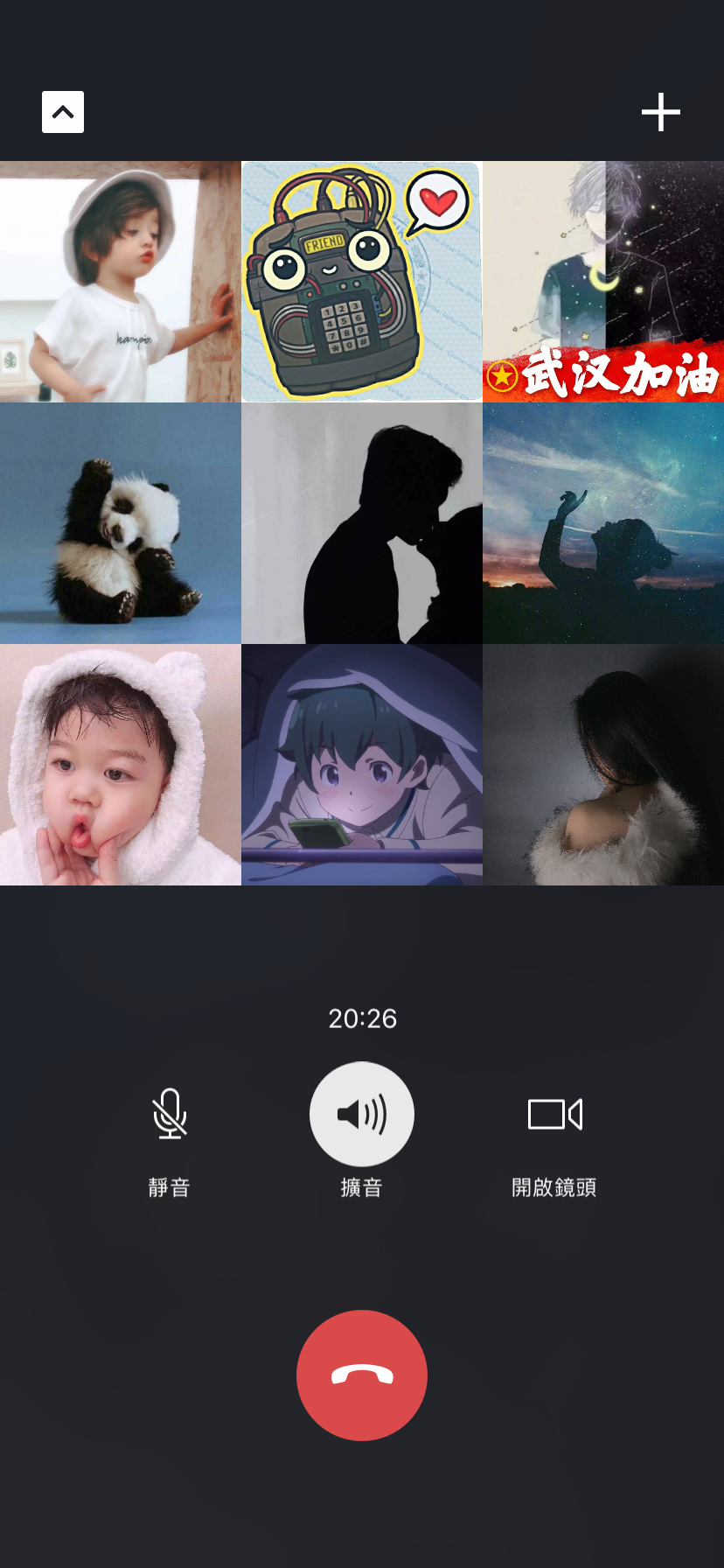Screen dimensions: 724x1568
Task: Select the woman in fur shawl avatar
Action: [603, 765]
